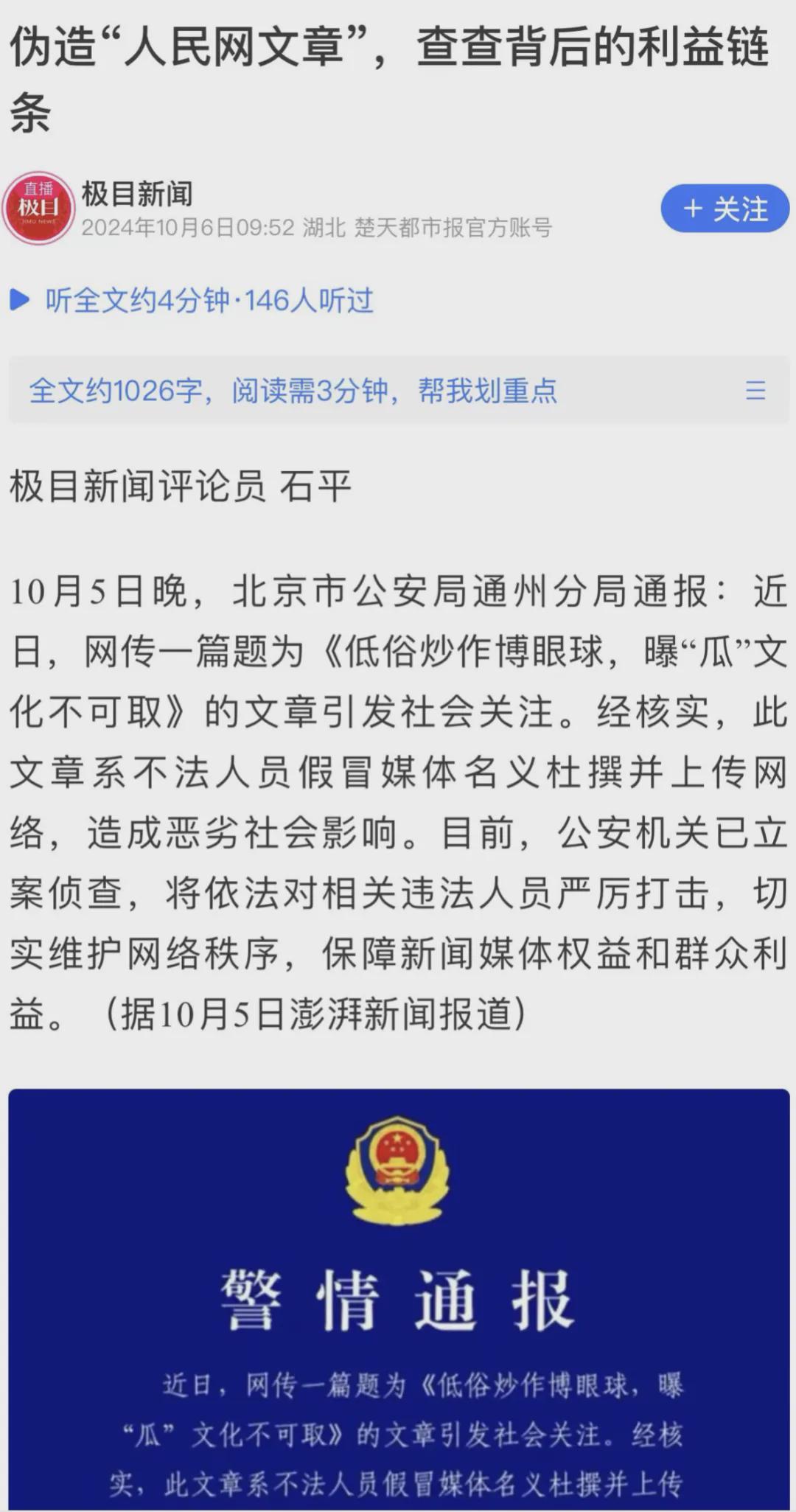This screenshot has height=1512, width=796.
Task: Tap 帮我划重点 to summarize key points
Action: click(487, 390)
